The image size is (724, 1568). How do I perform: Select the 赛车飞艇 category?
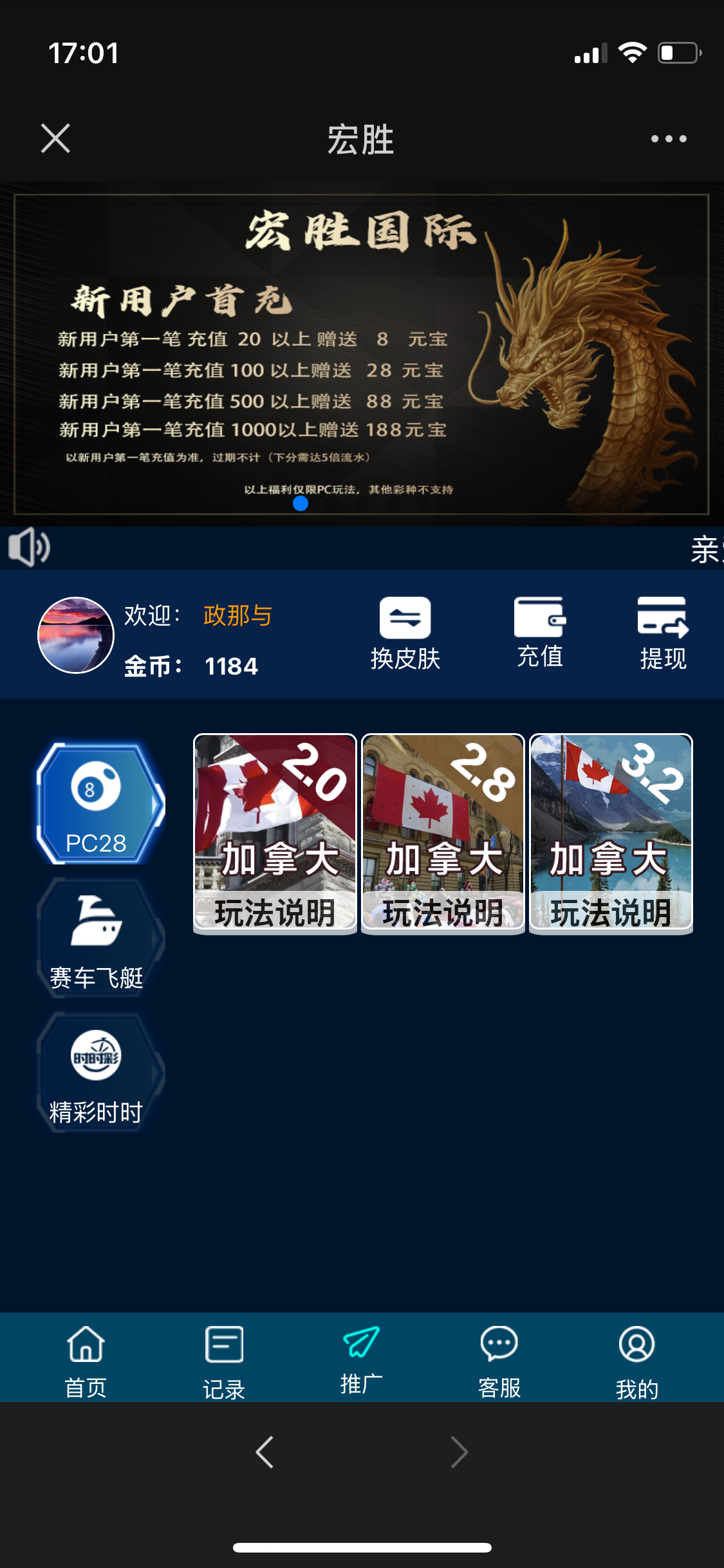pyautogui.click(x=97, y=940)
